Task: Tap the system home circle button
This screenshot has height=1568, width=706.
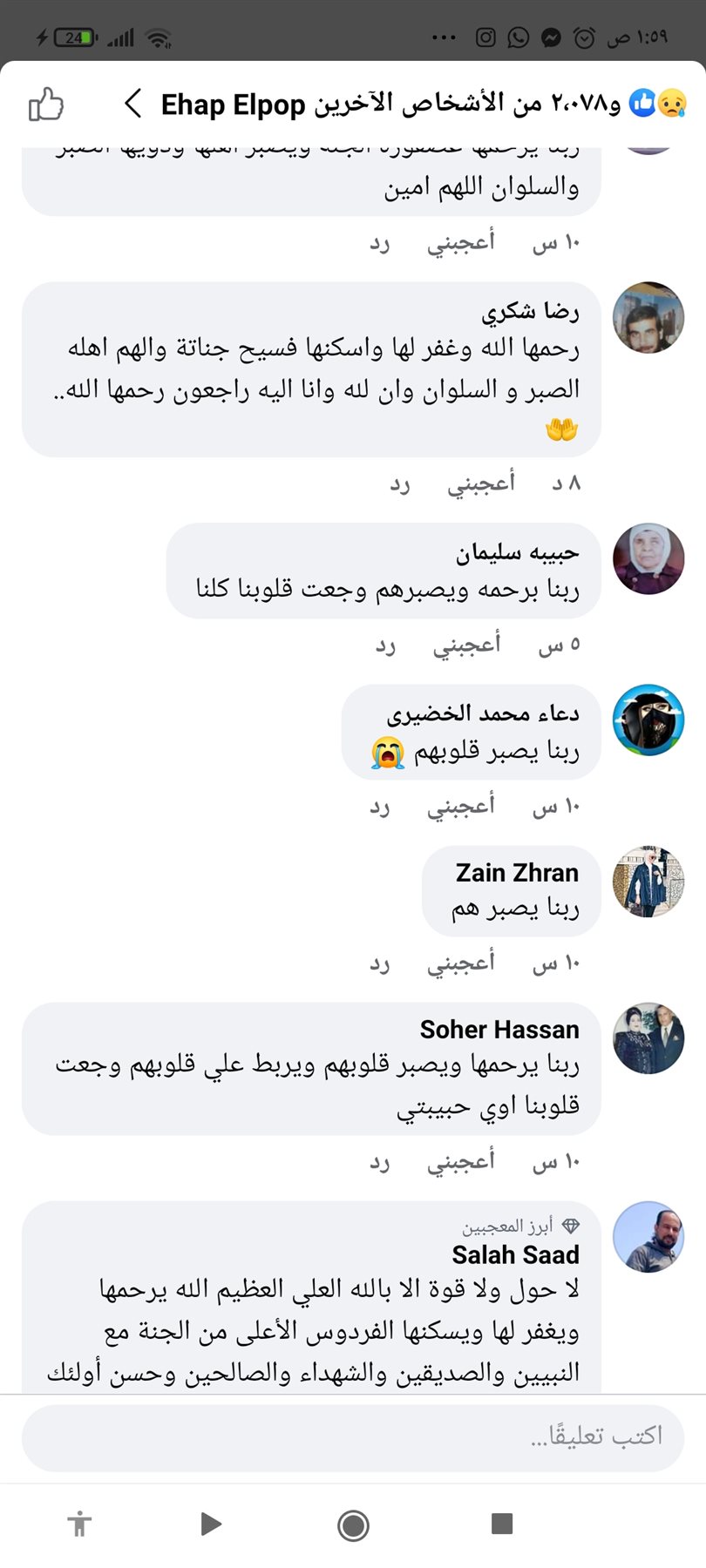Action: pos(353,1525)
